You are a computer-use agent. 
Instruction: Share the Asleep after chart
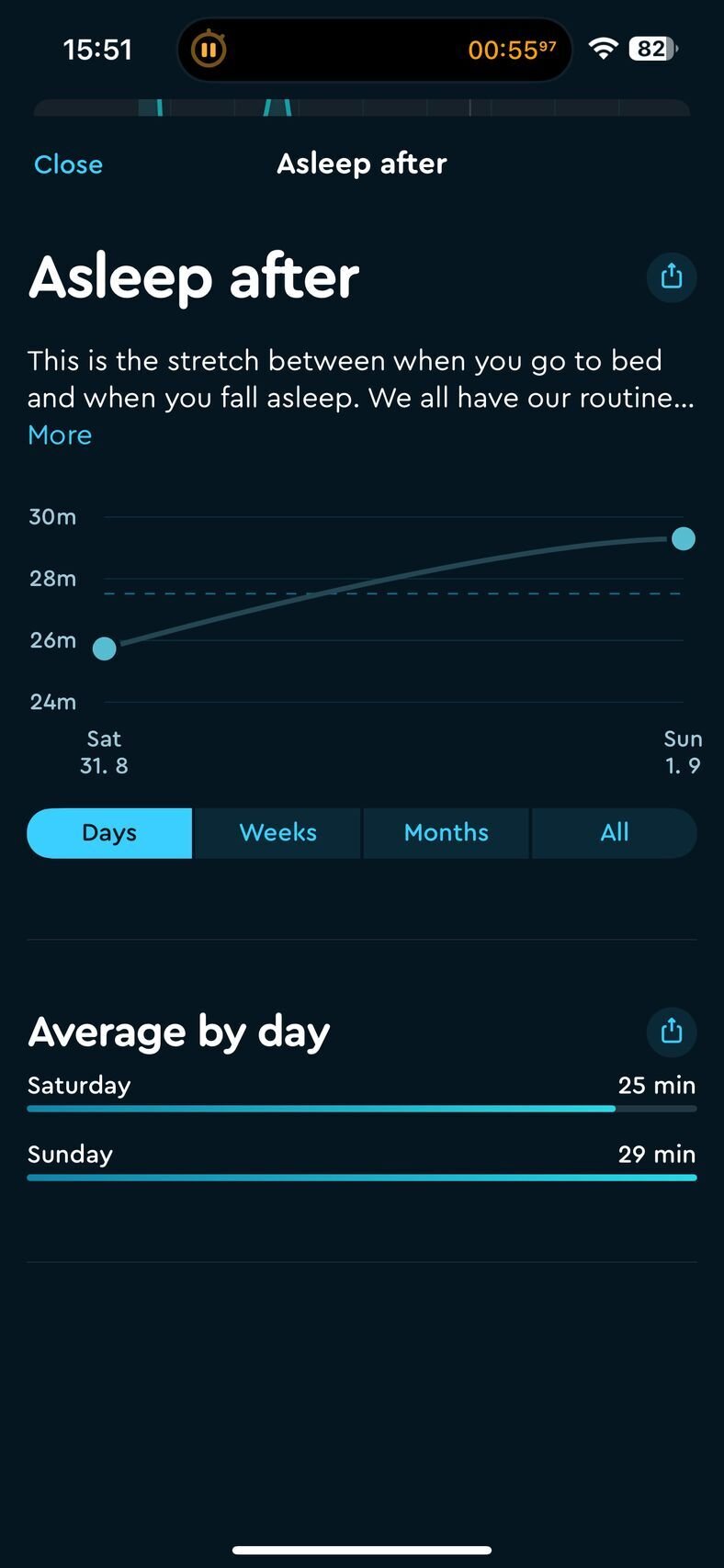pos(672,277)
